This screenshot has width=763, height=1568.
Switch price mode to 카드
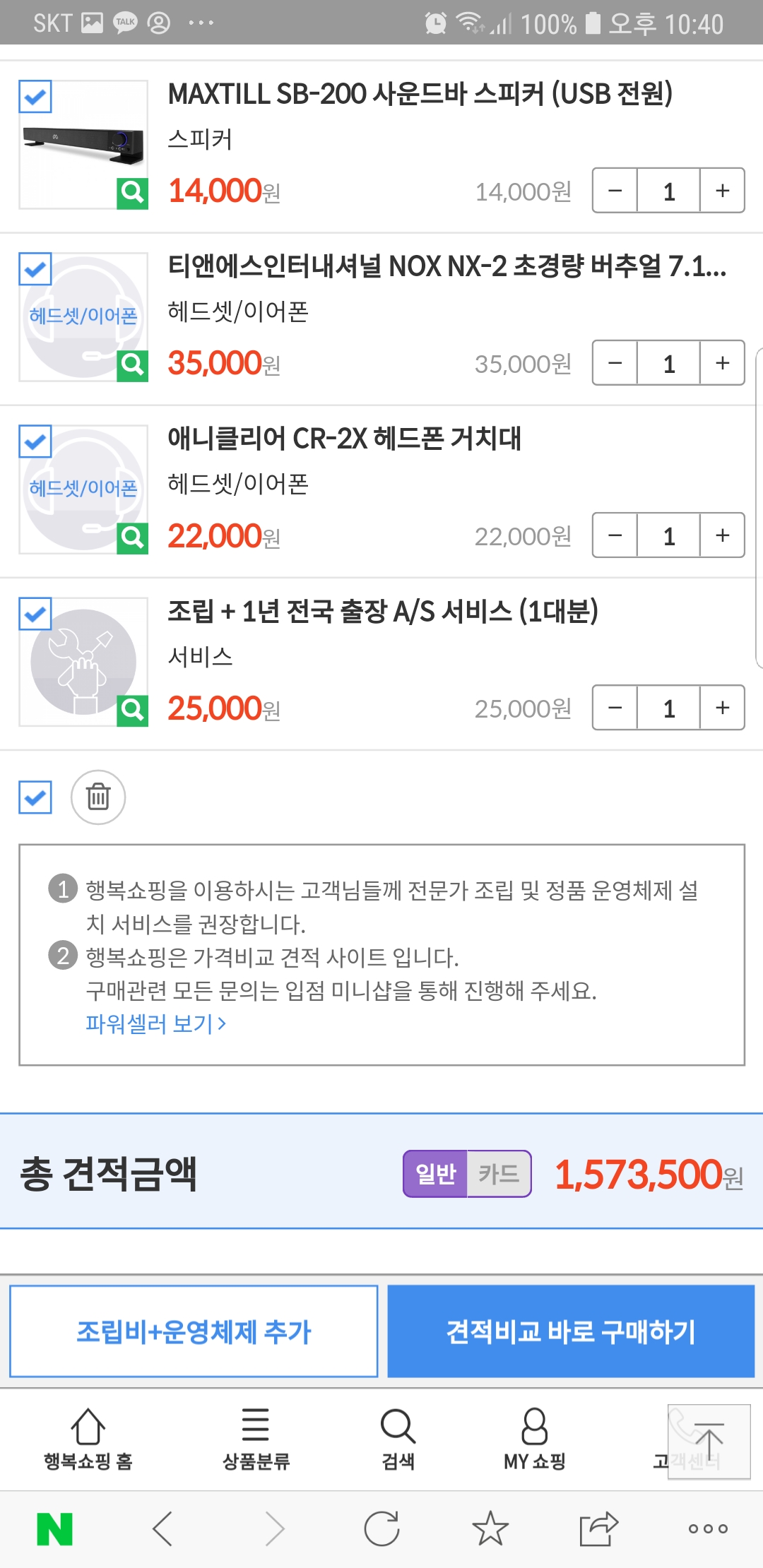point(499,1174)
